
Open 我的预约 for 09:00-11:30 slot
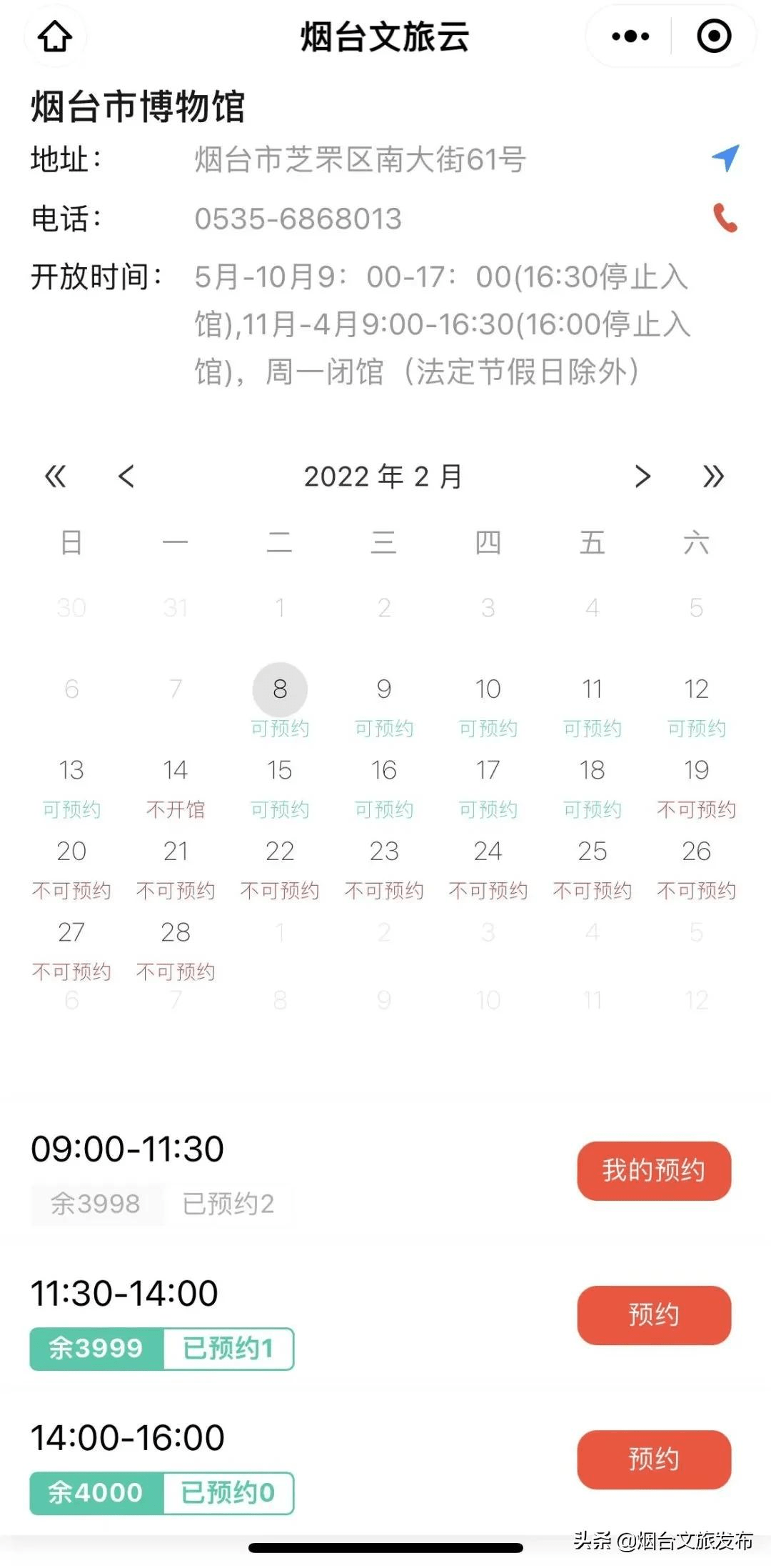coord(654,1171)
